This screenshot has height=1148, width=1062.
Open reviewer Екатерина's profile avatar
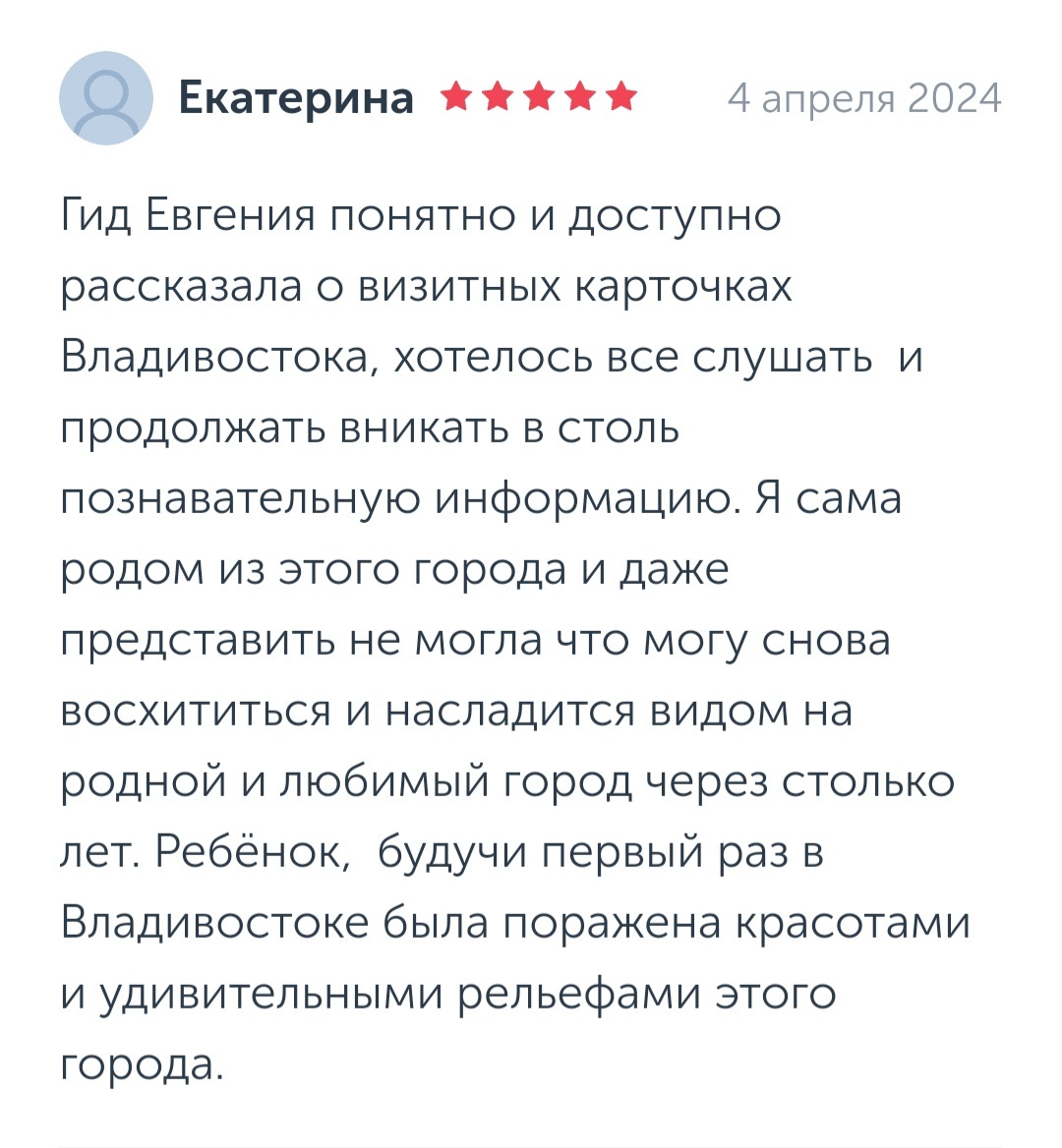(x=106, y=99)
